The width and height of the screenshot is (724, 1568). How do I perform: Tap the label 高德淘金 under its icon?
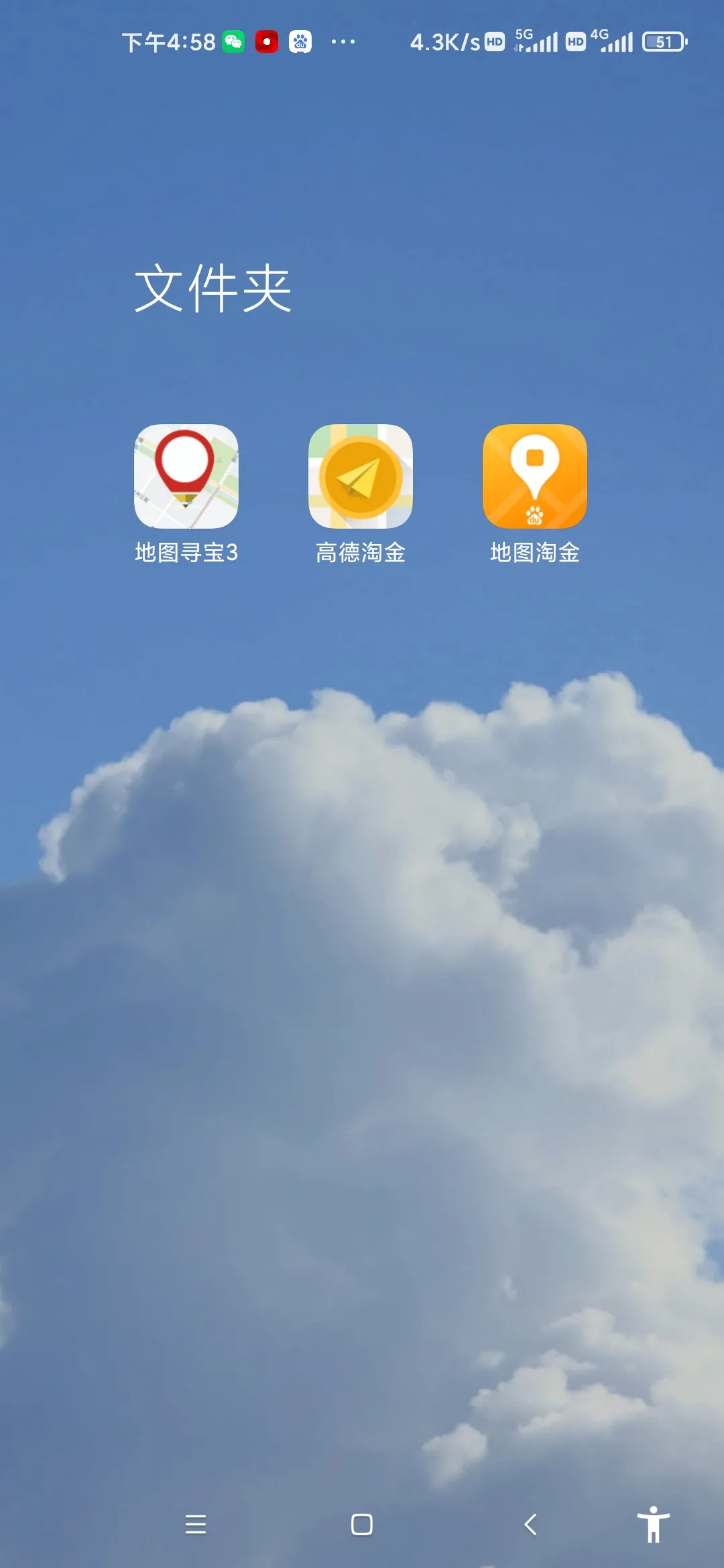(x=361, y=552)
